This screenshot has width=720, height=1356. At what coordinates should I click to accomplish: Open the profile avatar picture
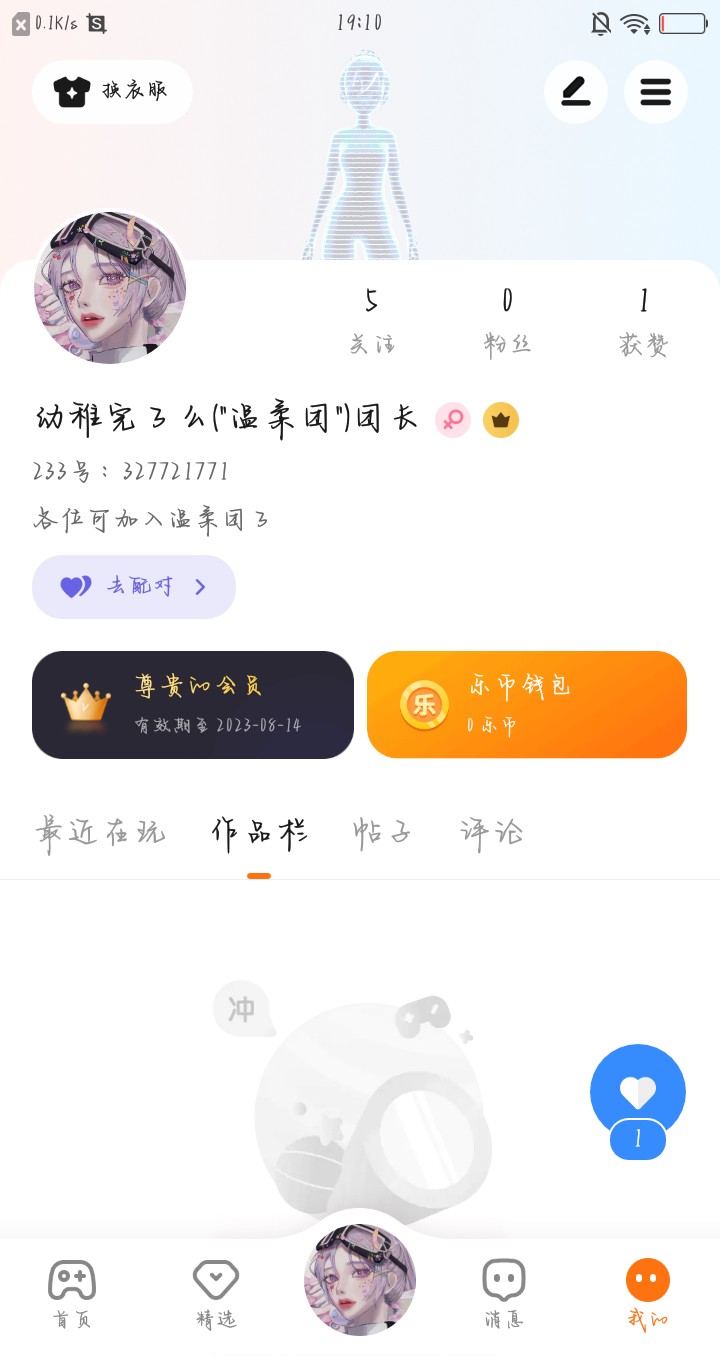click(110, 287)
